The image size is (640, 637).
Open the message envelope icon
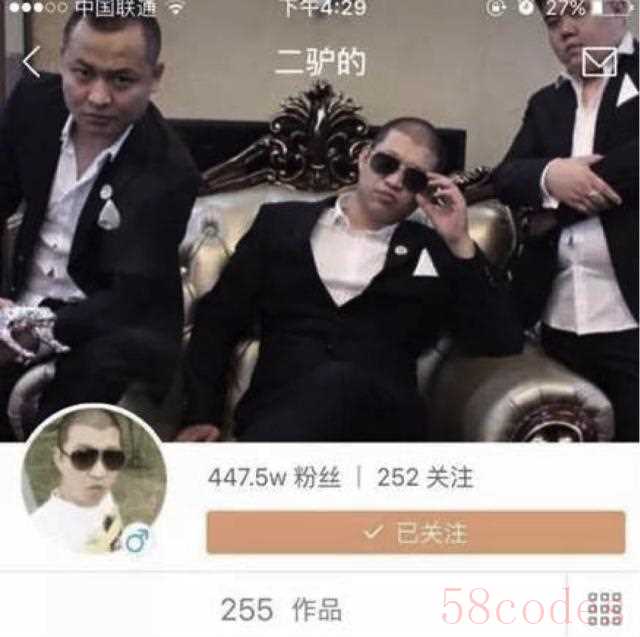click(x=599, y=63)
